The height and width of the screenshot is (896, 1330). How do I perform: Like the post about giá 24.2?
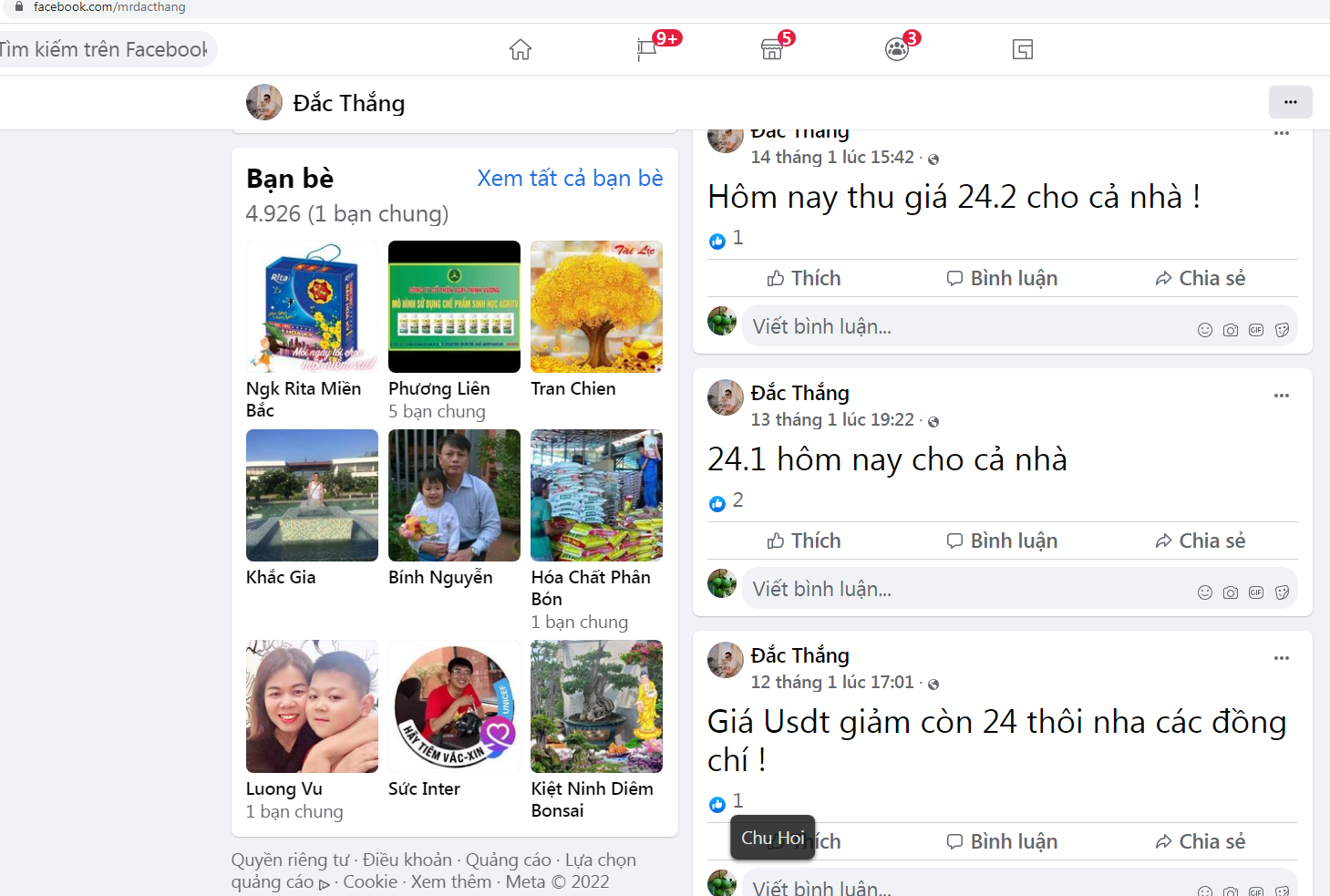(804, 279)
